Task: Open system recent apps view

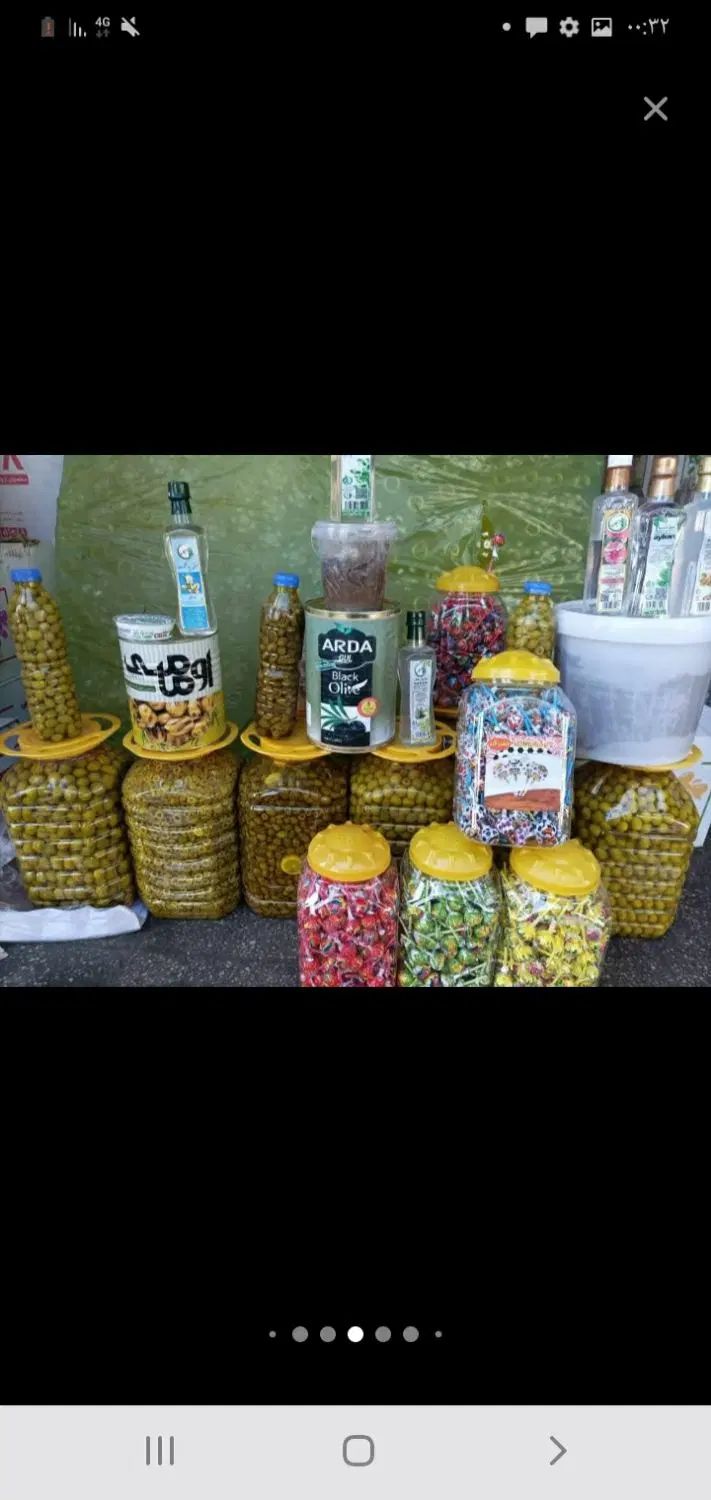Action: coord(160,1450)
